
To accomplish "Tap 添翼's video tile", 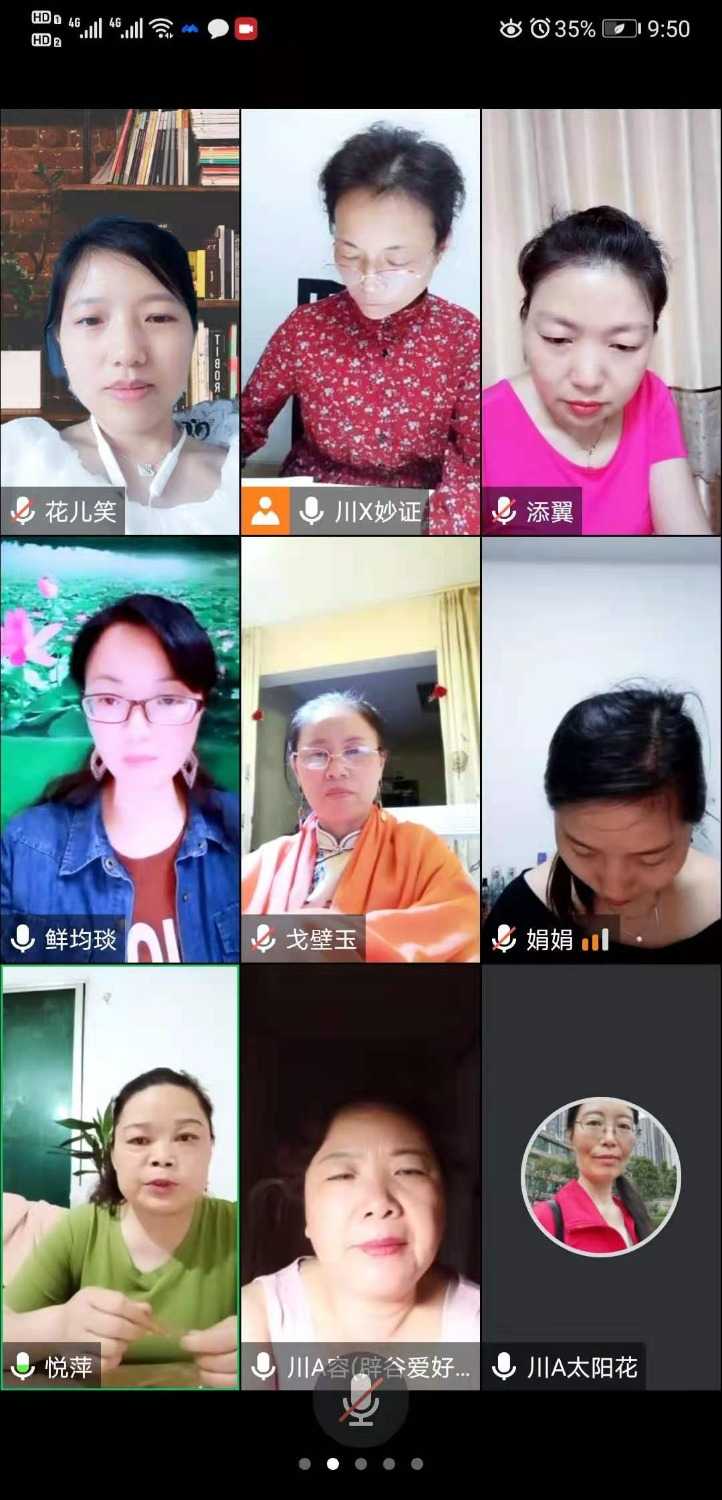I will [x=601, y=320].
